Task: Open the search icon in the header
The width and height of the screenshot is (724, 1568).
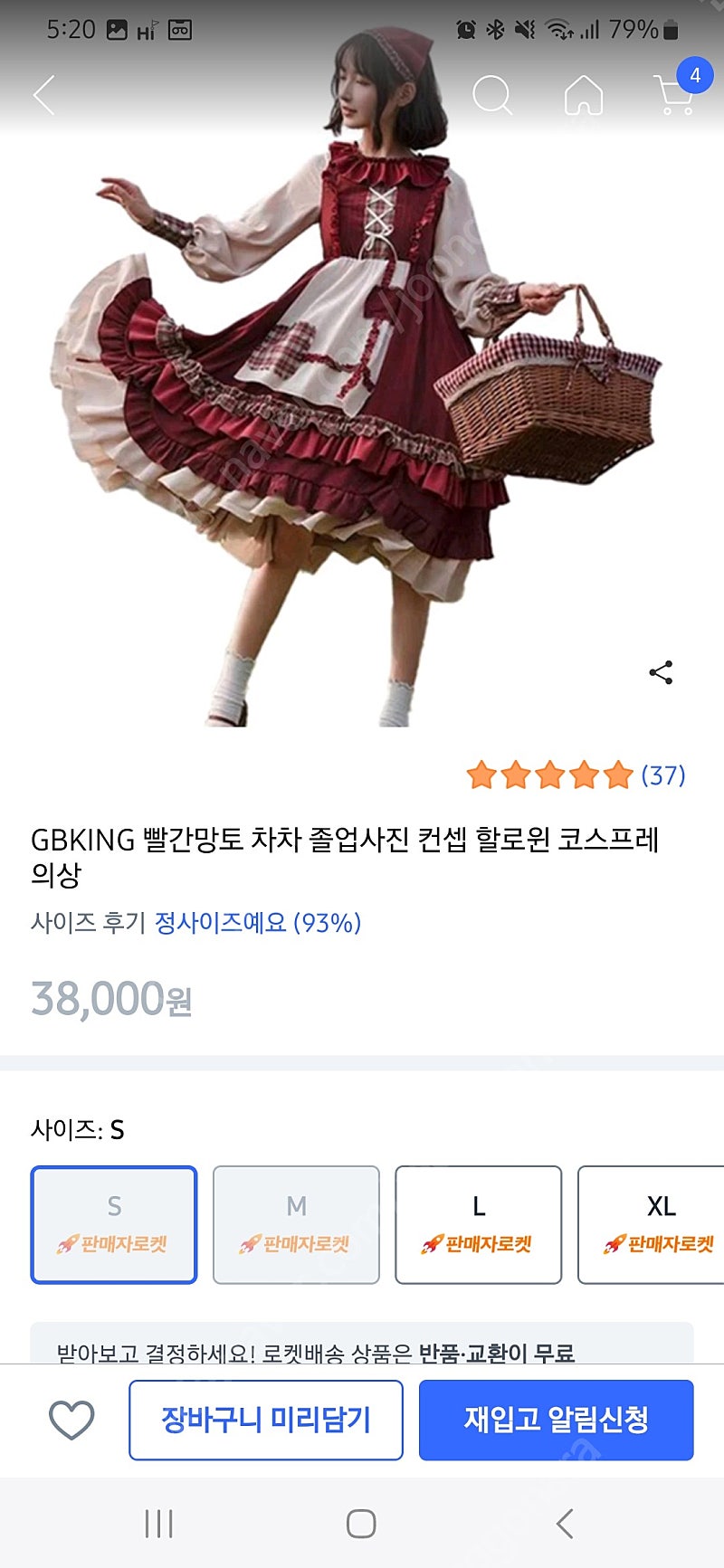Action: click(492, 94)
